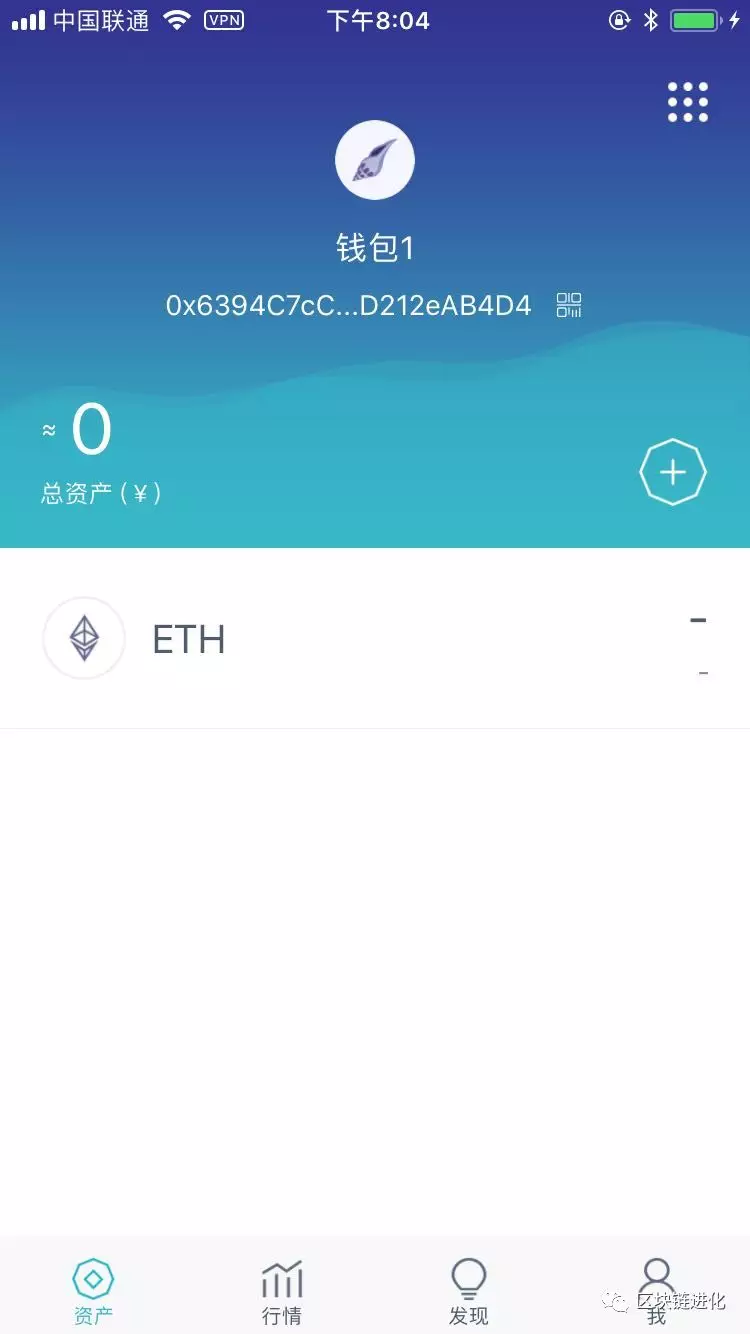This screenshot has width=750, height=1334.
Task: Open the Ethereum (ETH) token icon
Action: click(x=84, y=638)
